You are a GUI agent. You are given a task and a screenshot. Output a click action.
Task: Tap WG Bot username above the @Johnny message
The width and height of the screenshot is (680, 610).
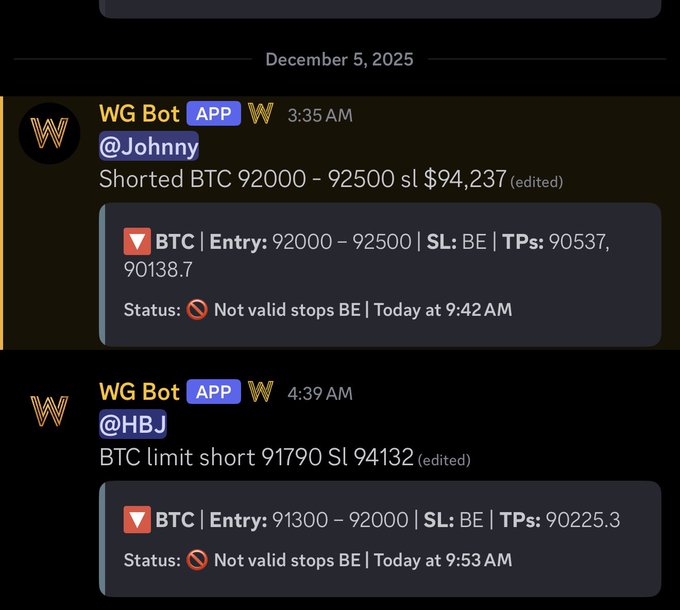click(139, 114)
